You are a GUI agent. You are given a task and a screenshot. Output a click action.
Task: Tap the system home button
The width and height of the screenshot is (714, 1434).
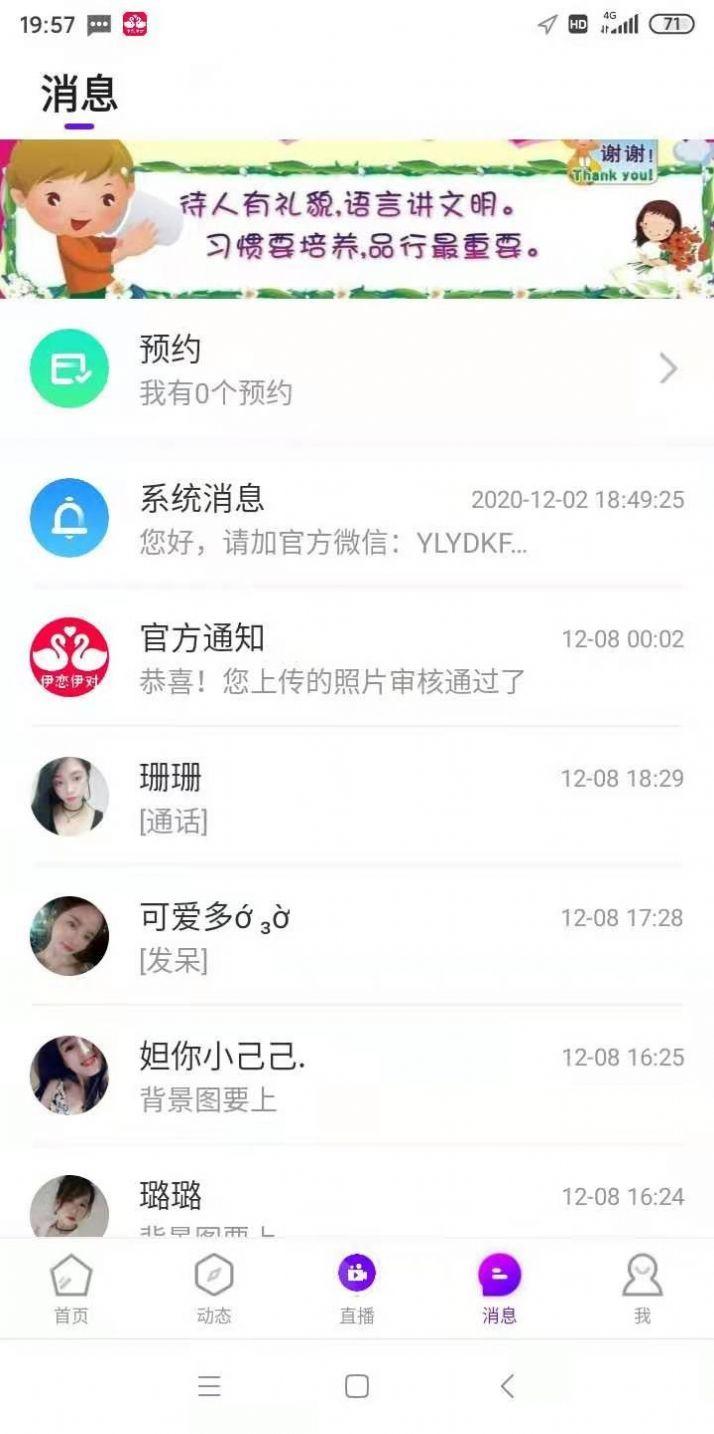pyautogui.click(x=357, y=1386)
